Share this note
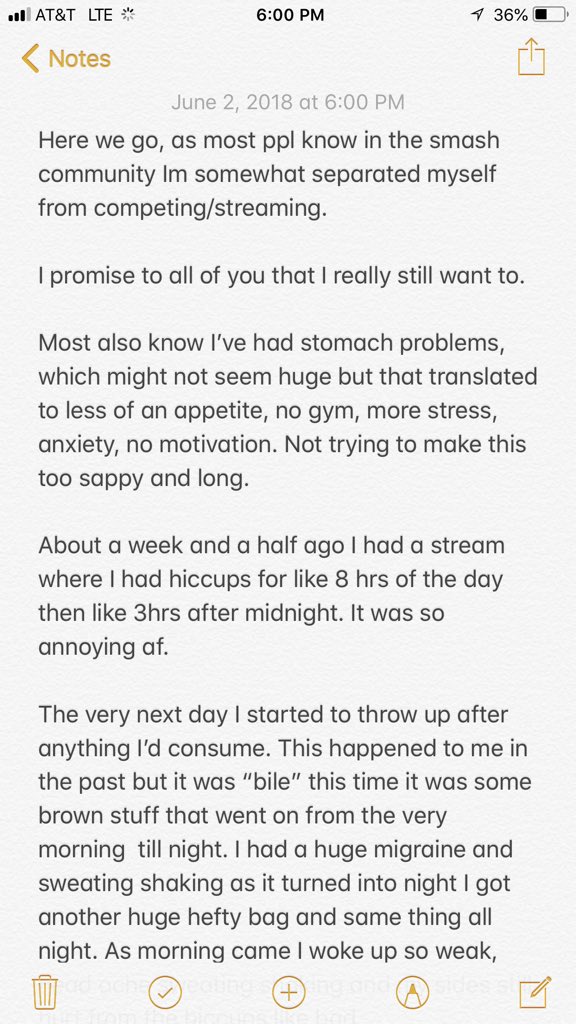The height and width of the screenshot is (1024, 576). coord(531,57)
